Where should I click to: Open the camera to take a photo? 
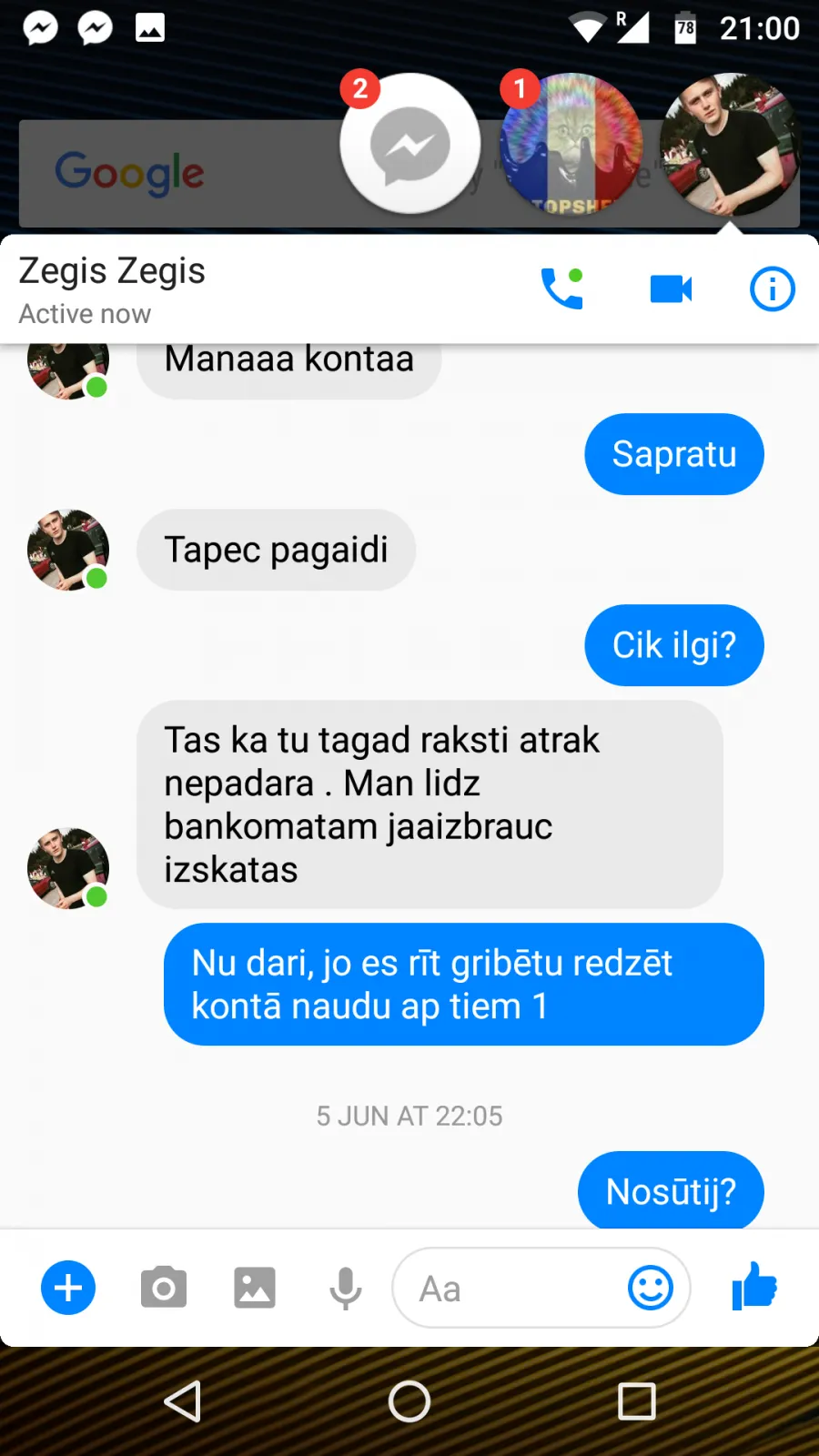[x=164, y=1288]
